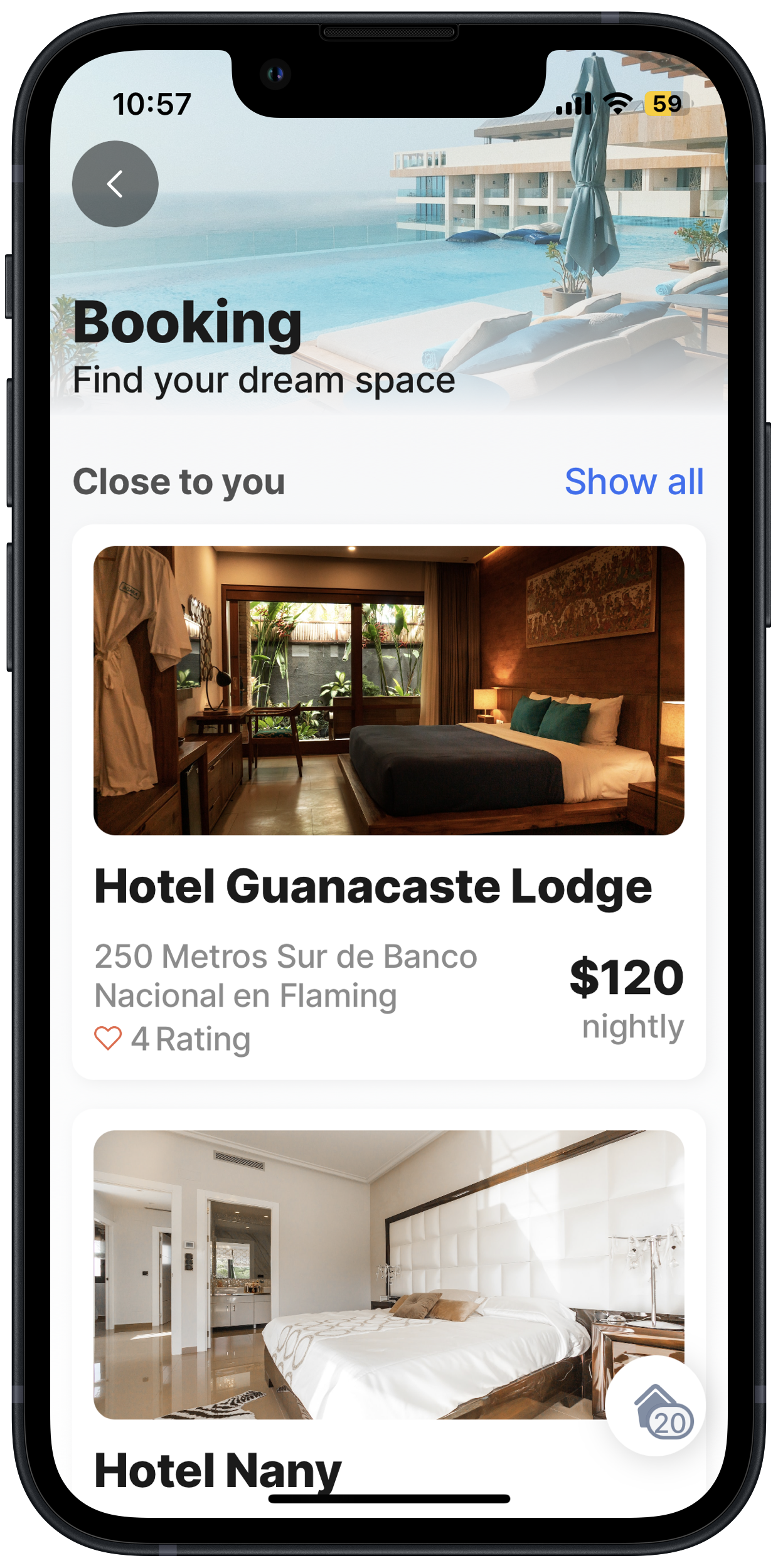This screenshot has height=1568, width=778.
Task: Open the floating house button showing 20
Action: (x=656, y=1405)
